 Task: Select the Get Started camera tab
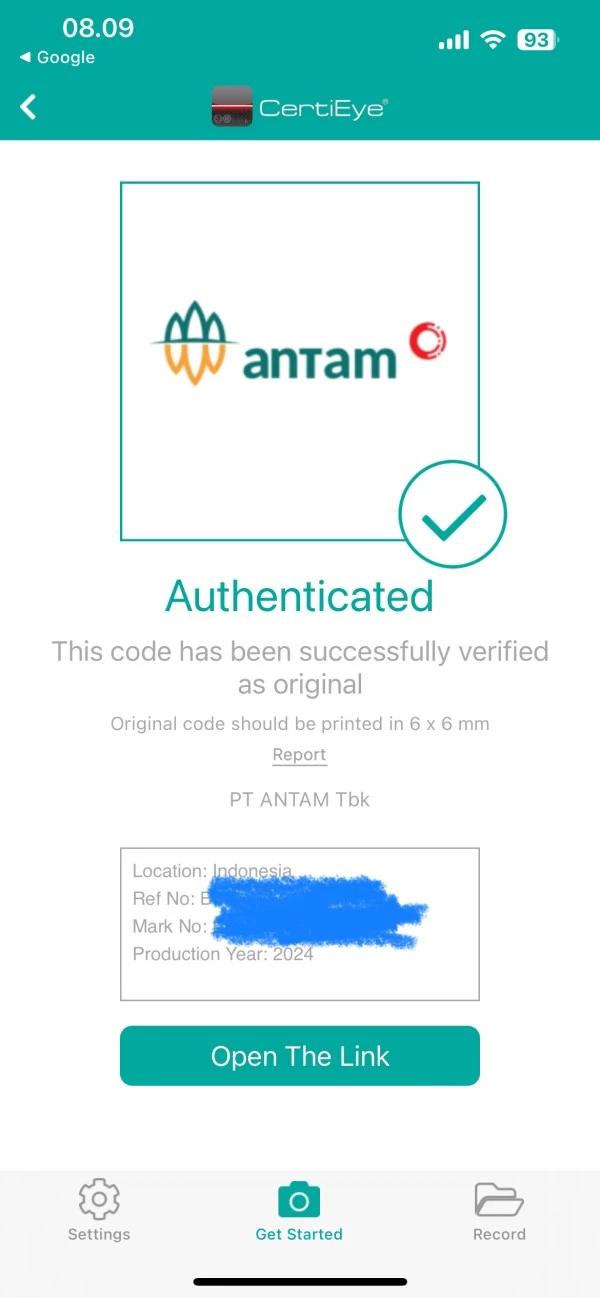pyautogui.click(x=299, y=1210)
